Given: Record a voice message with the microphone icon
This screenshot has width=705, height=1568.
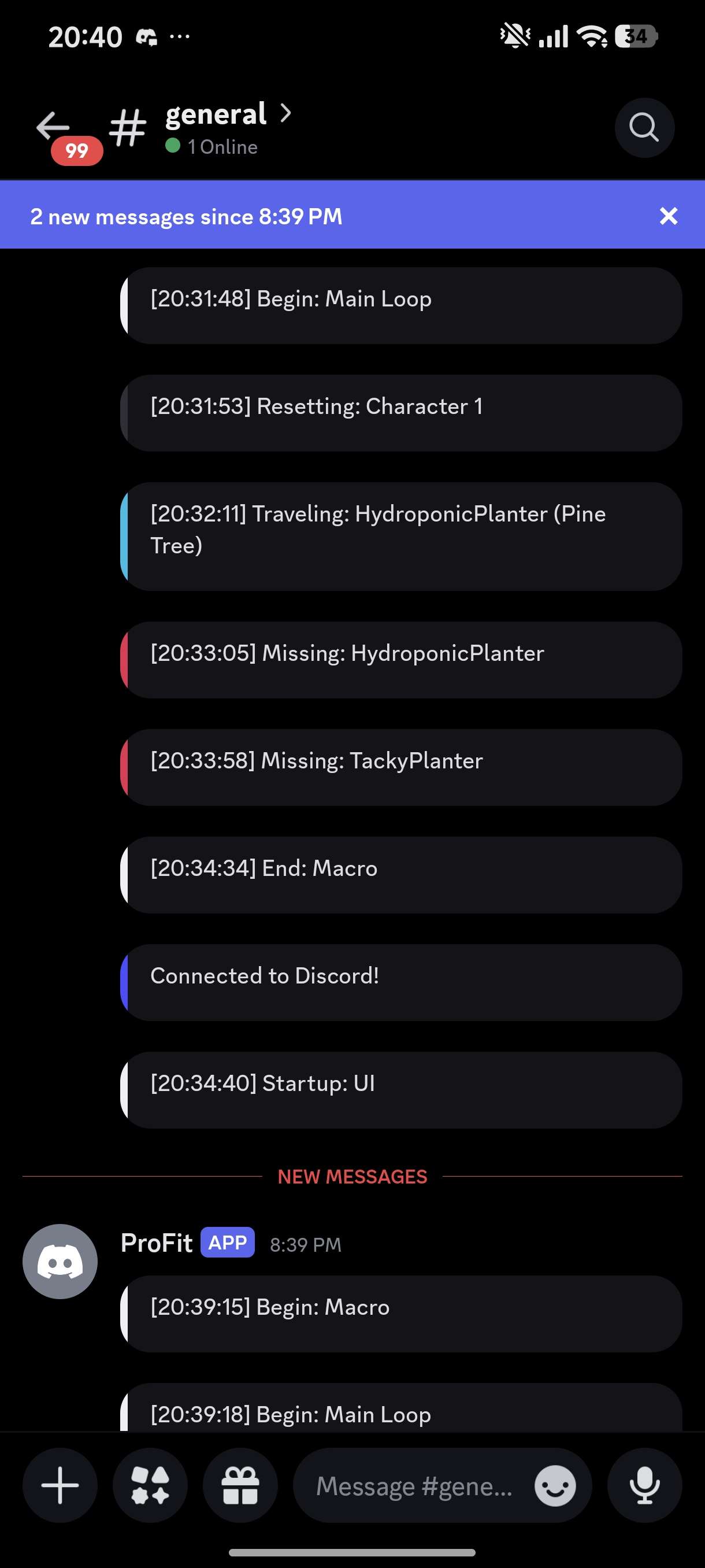Looking at the screenshot, I should point(644,1485).
